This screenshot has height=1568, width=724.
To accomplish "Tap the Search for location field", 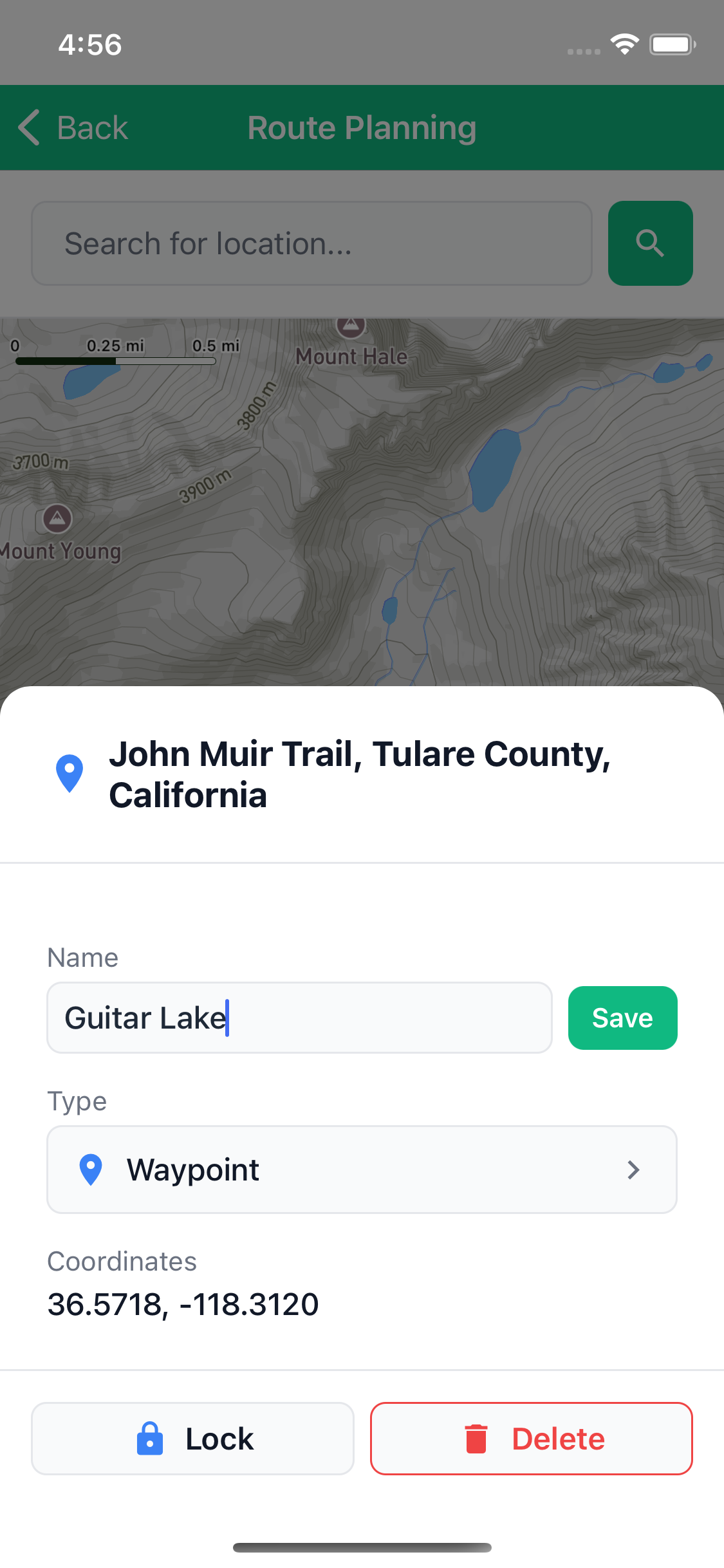I will [x=311, y=243].
